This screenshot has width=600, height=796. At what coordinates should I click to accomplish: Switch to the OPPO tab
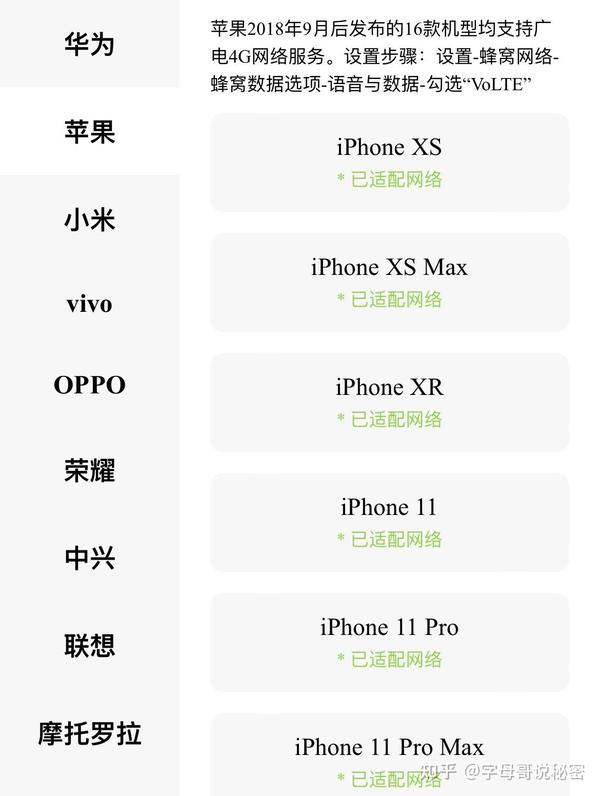click(x=90, y=385)
